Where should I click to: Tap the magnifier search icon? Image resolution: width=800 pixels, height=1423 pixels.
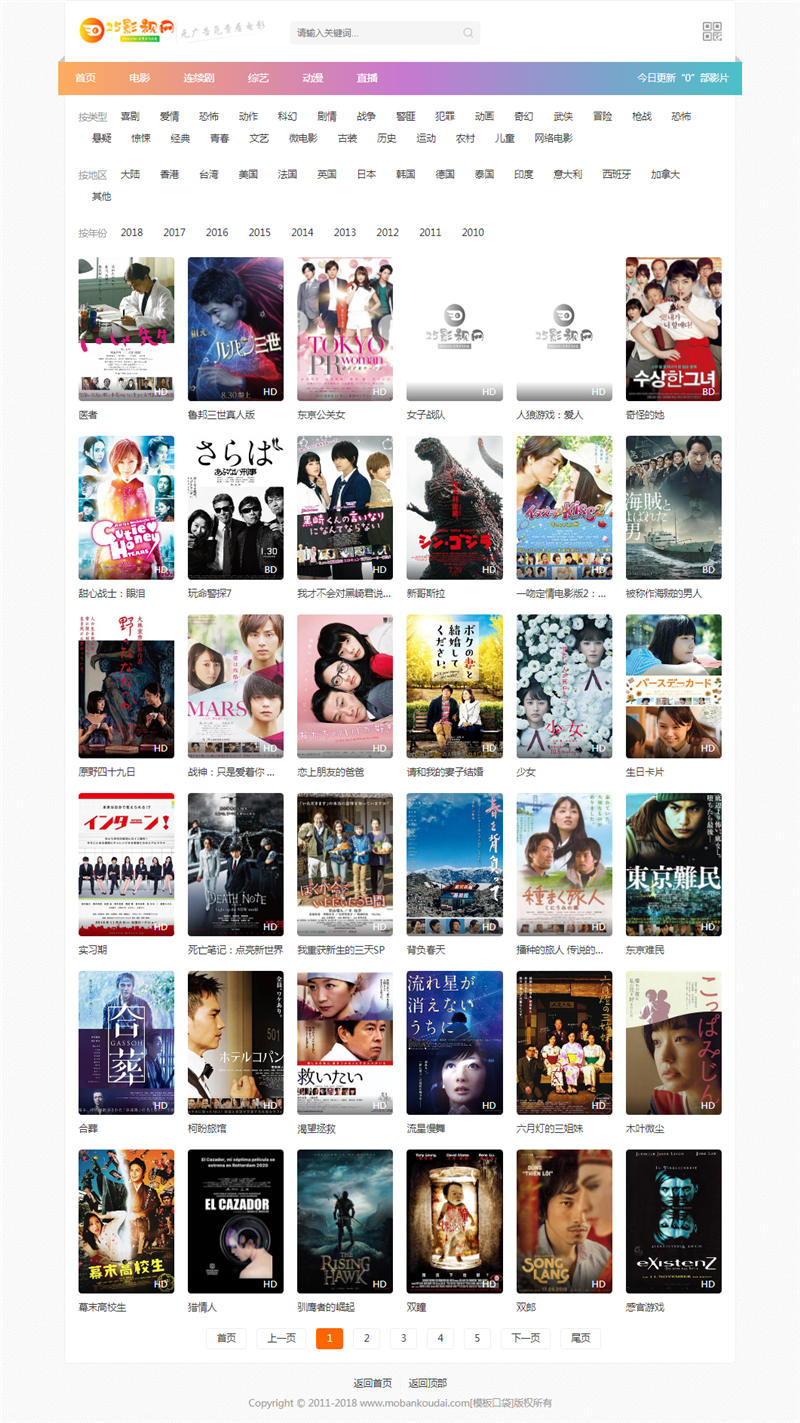468,33
